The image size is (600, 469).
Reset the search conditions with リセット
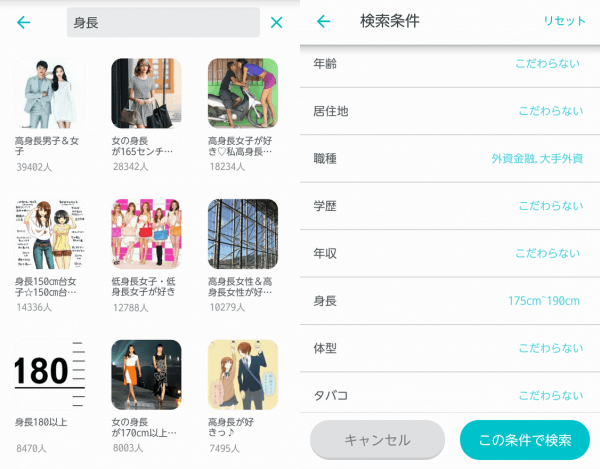[x=565, y=21]
